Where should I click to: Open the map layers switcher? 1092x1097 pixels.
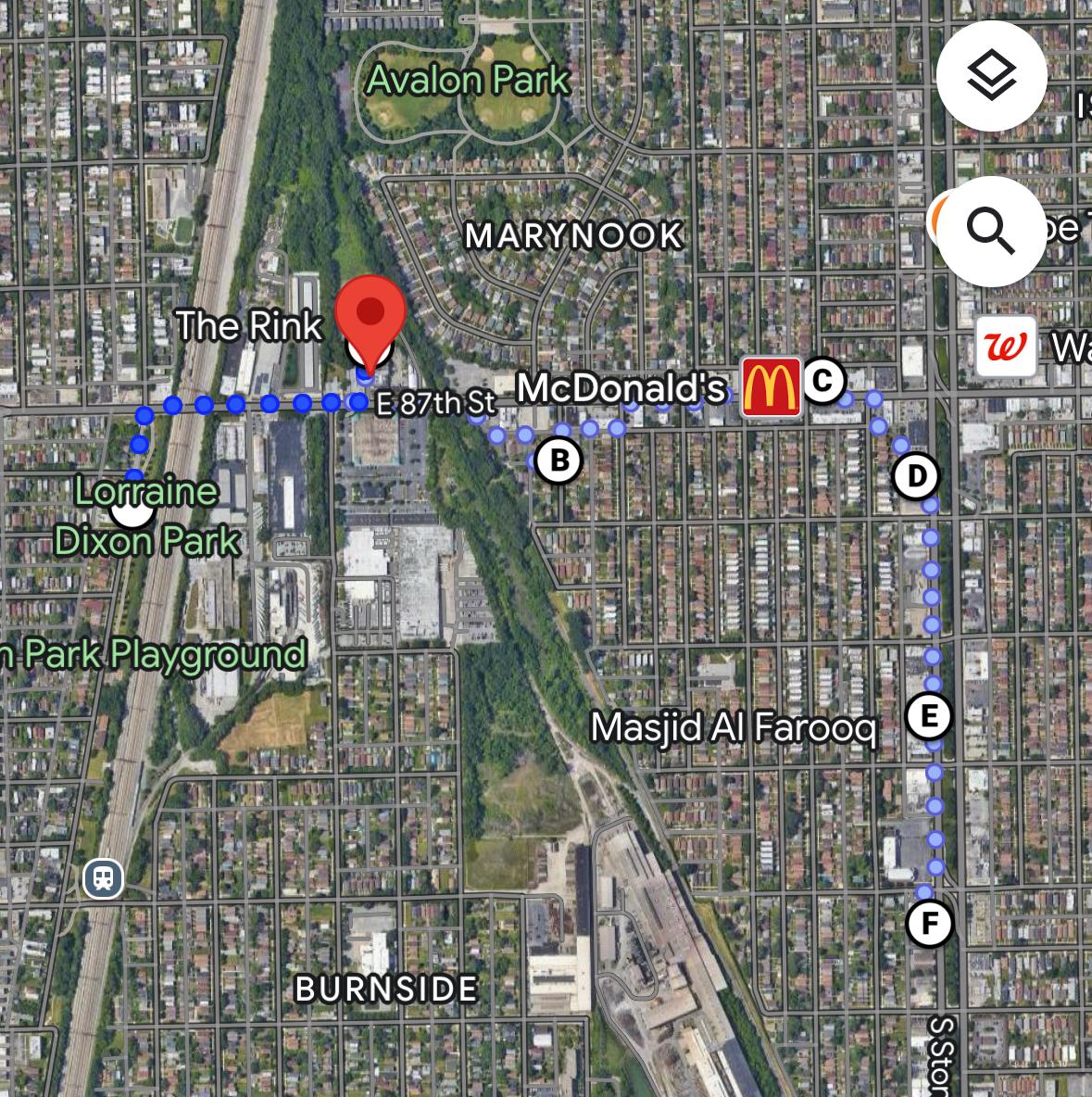(x=991, y=77)
